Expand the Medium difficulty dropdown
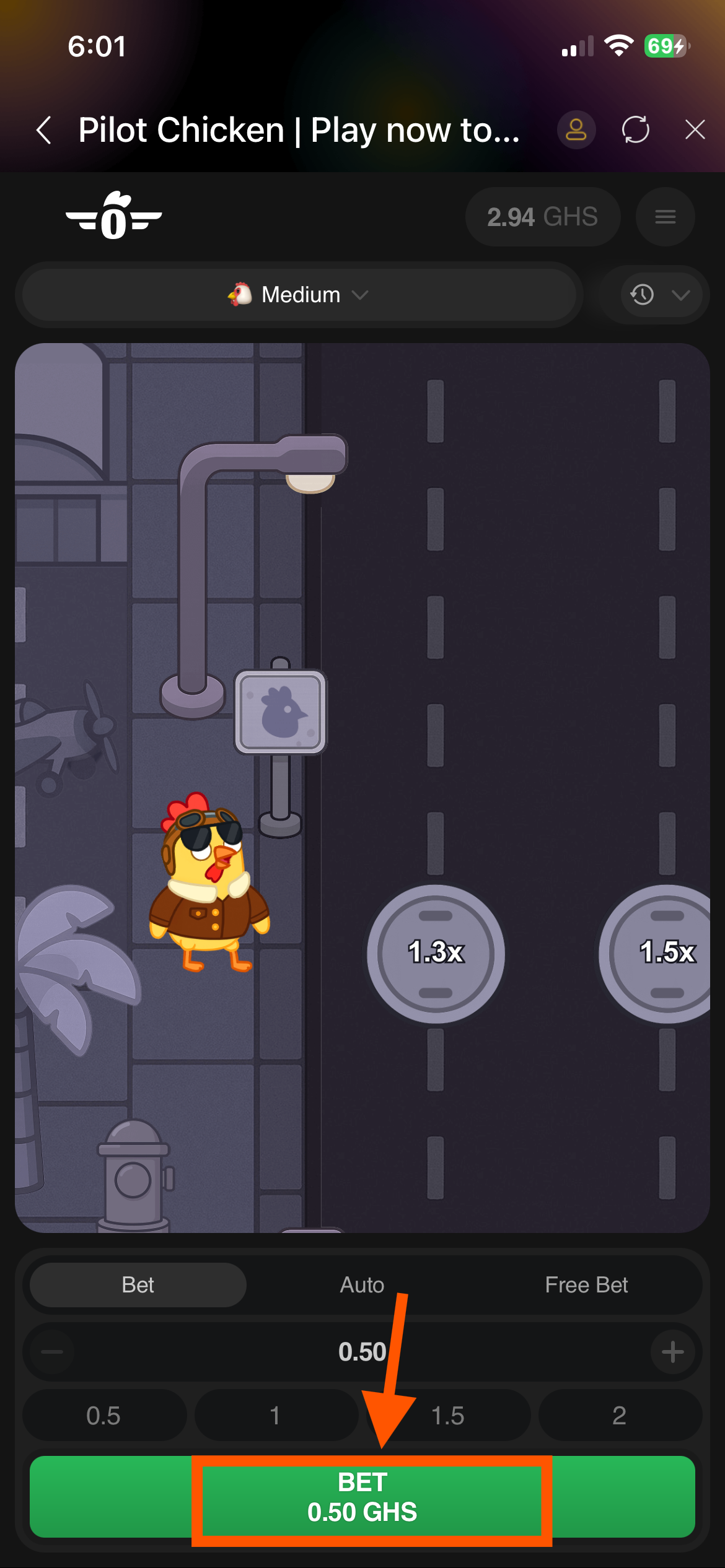 click(x=299, y=295)
